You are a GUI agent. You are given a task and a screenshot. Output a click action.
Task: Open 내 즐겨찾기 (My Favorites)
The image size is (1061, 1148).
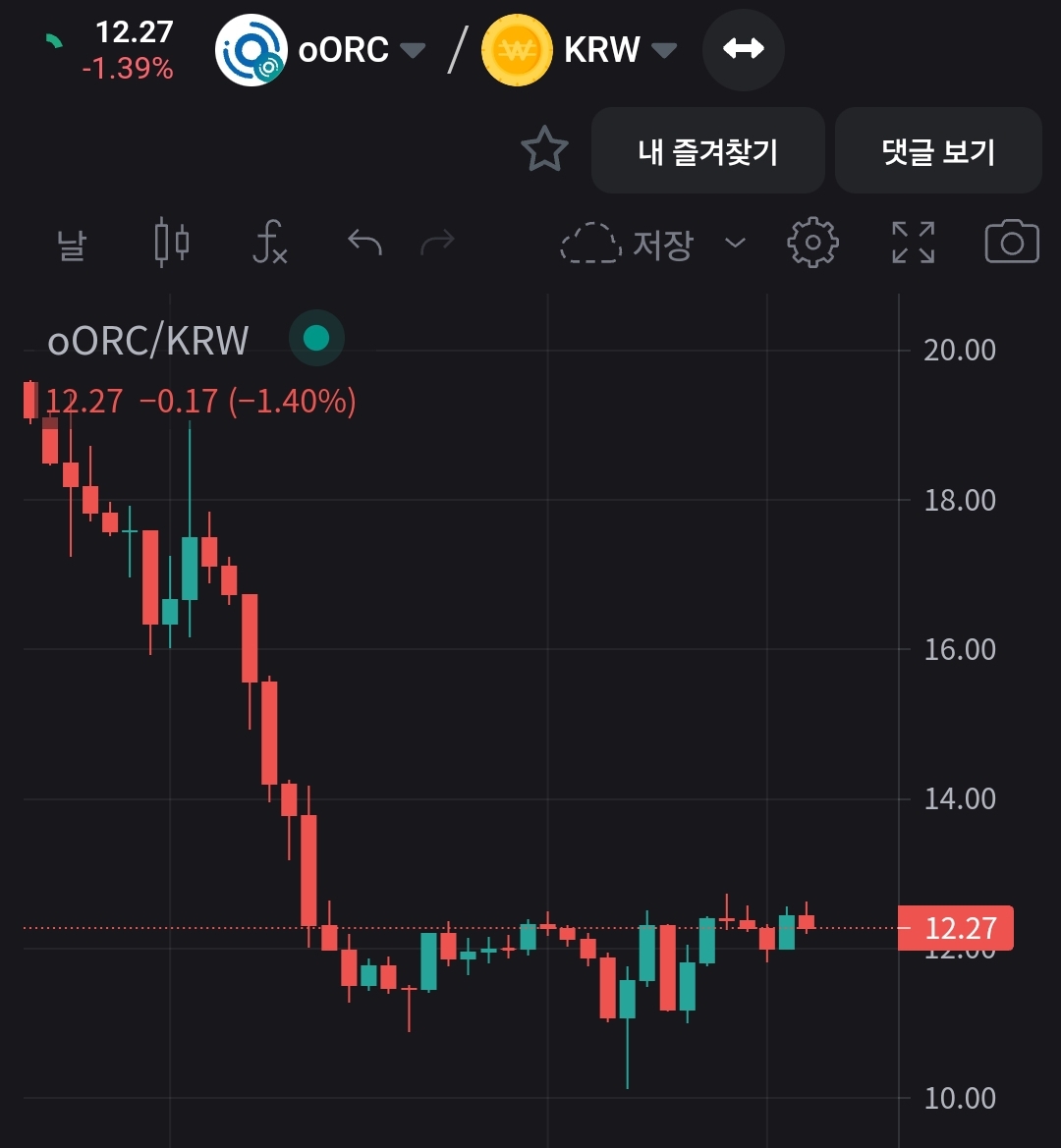707,150
